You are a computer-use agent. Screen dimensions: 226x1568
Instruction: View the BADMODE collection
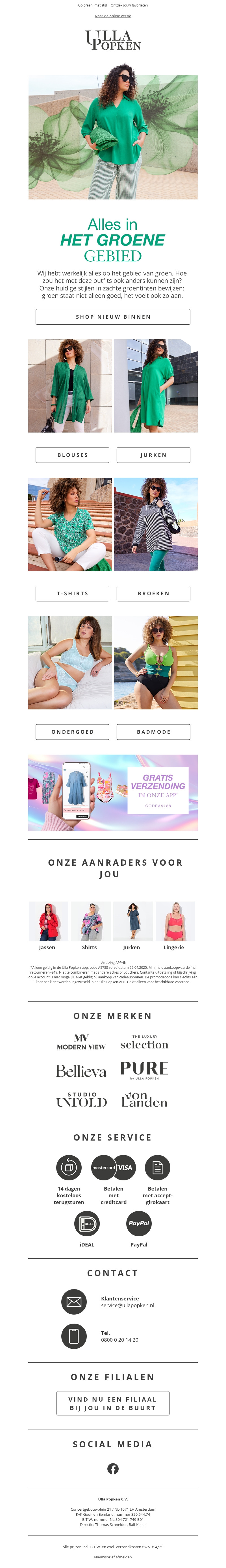click(153, 732)
